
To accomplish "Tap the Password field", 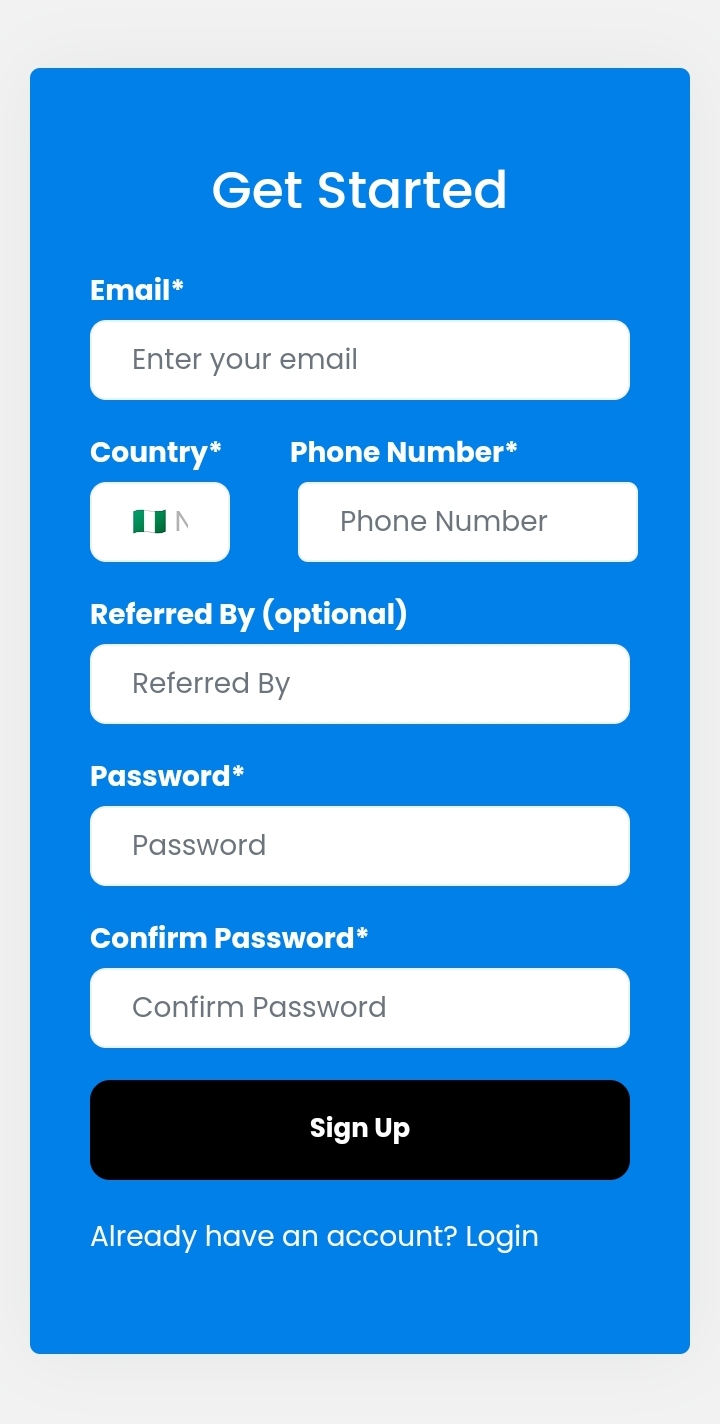I will click(360, 846).
